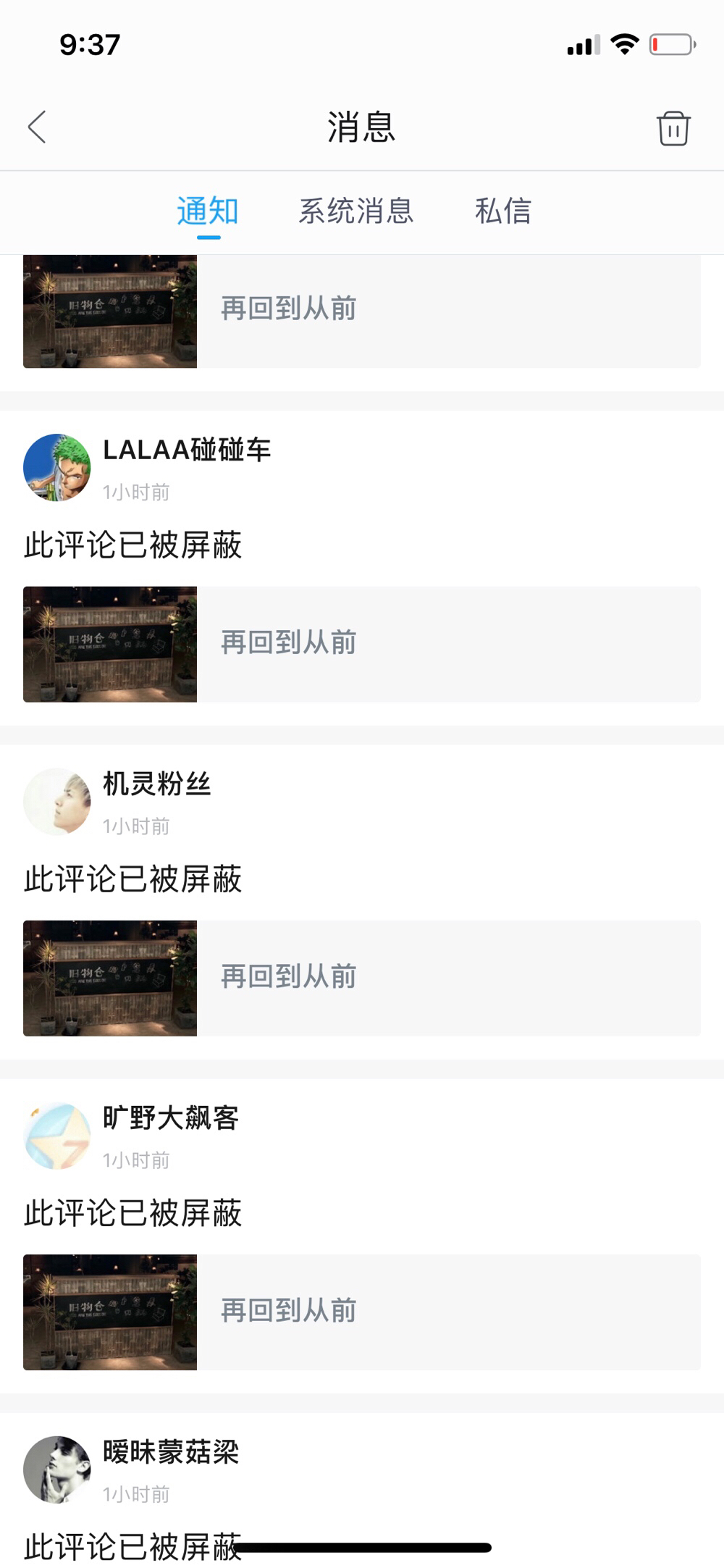Open 暧昧蒙菇梁's profile avatar
The width and height of the screenshot is (724, 1568).
click(x=57, y=1470)
